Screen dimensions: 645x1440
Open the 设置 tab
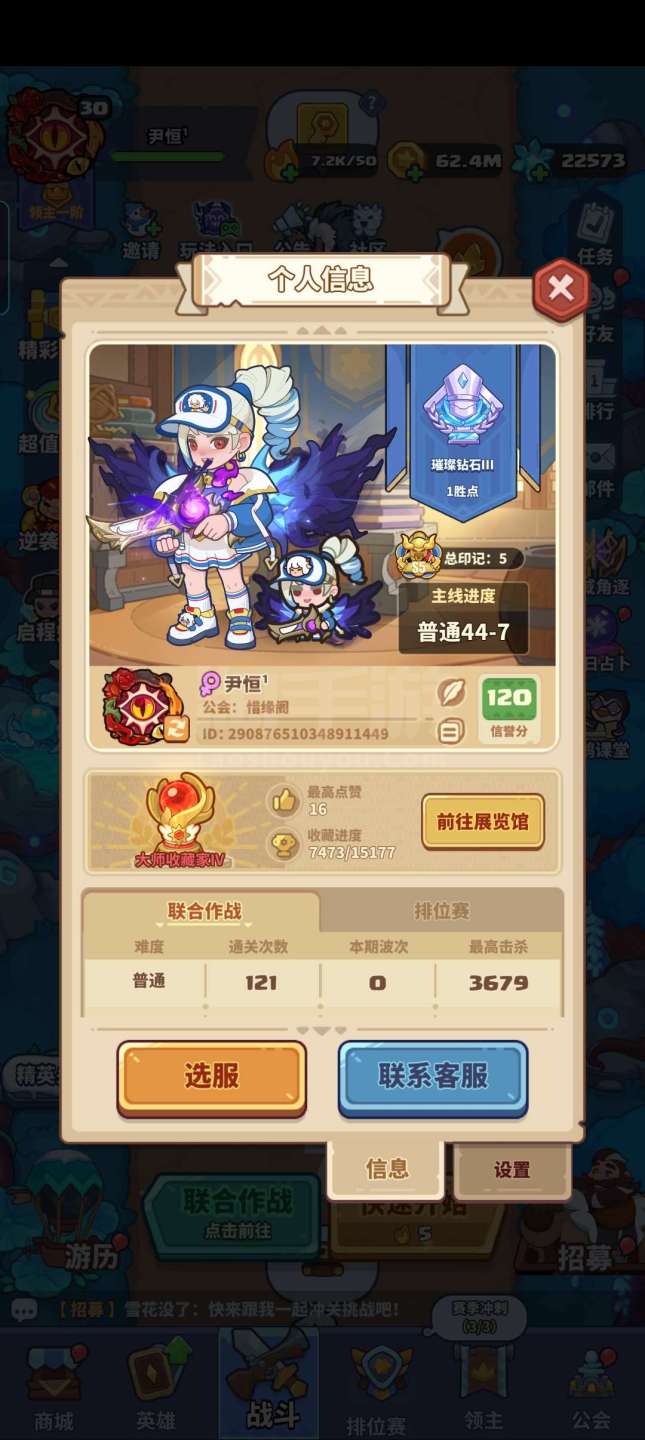coord(511,1169)
